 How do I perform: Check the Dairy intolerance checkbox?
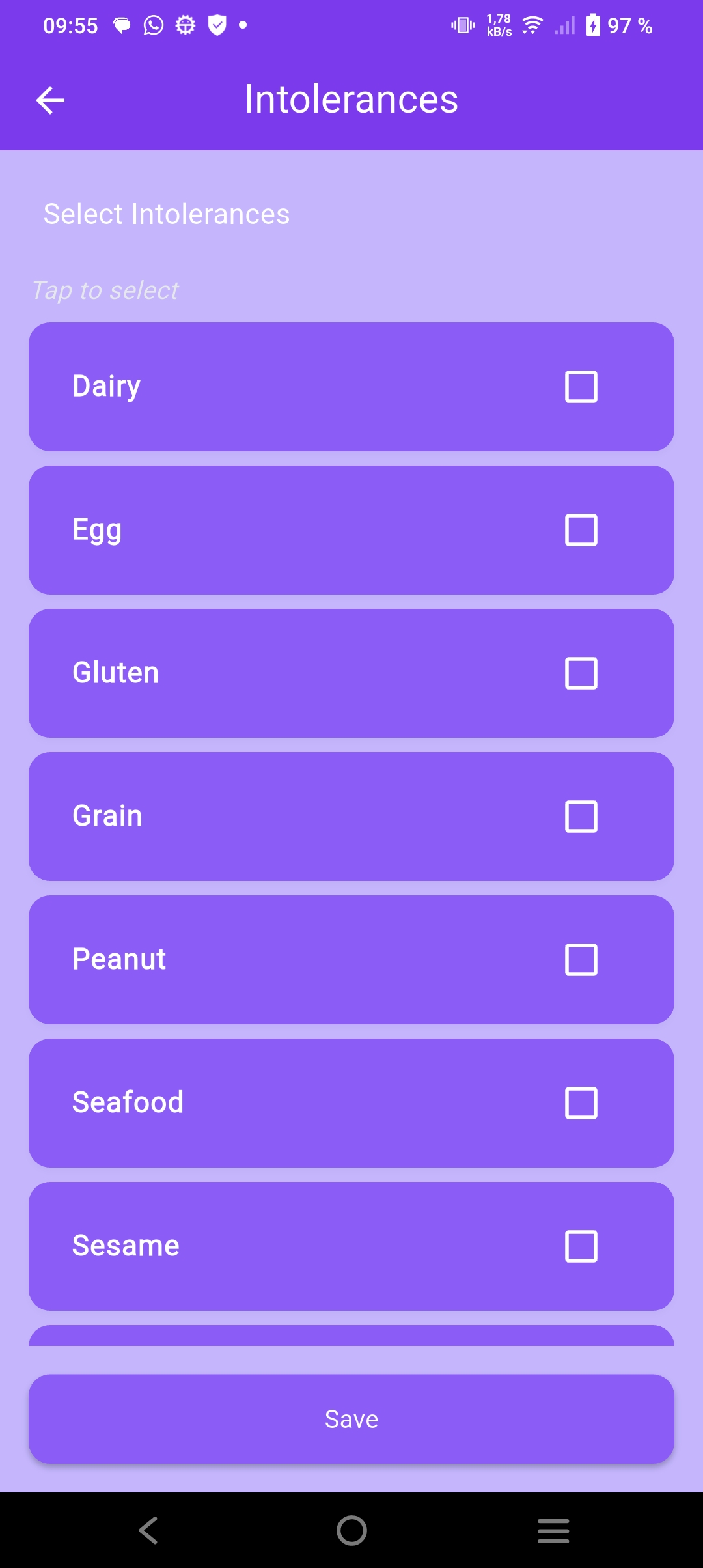[x=581, y=386]
